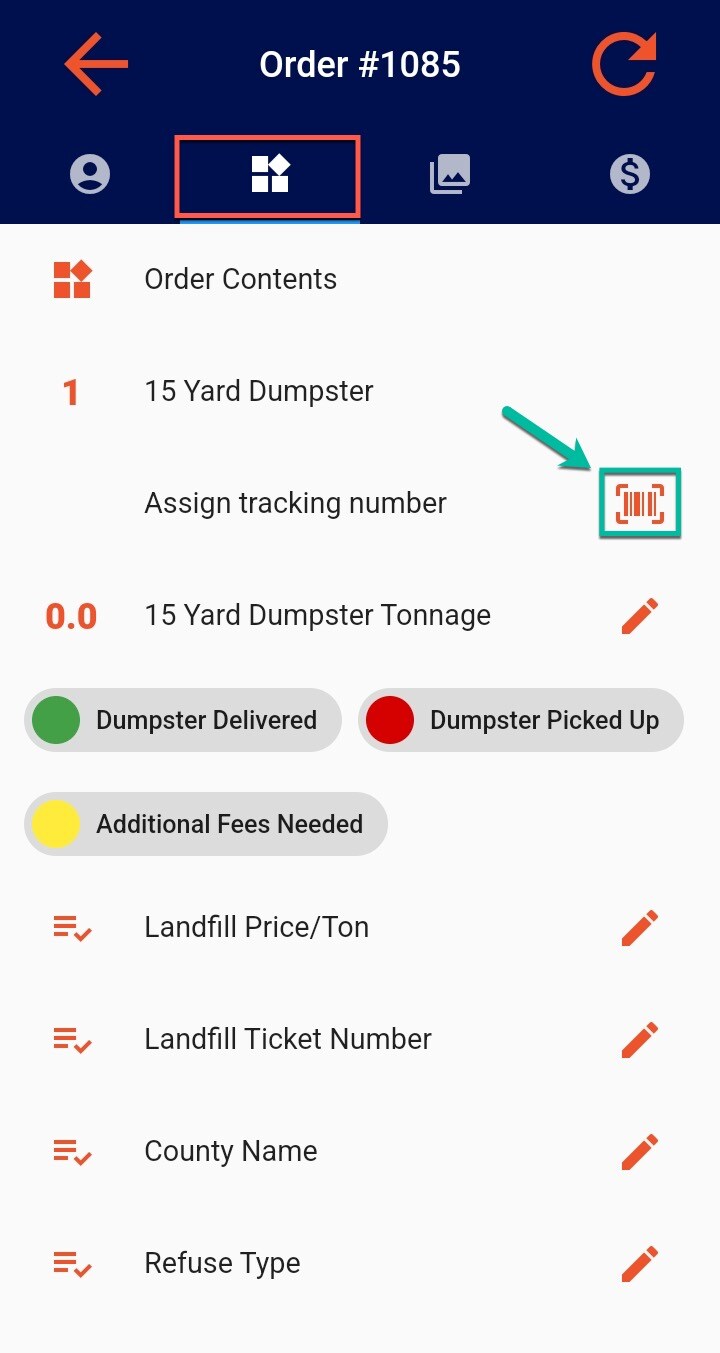Select the order contents tab
720x1353 pixels.
click(269, 175)
